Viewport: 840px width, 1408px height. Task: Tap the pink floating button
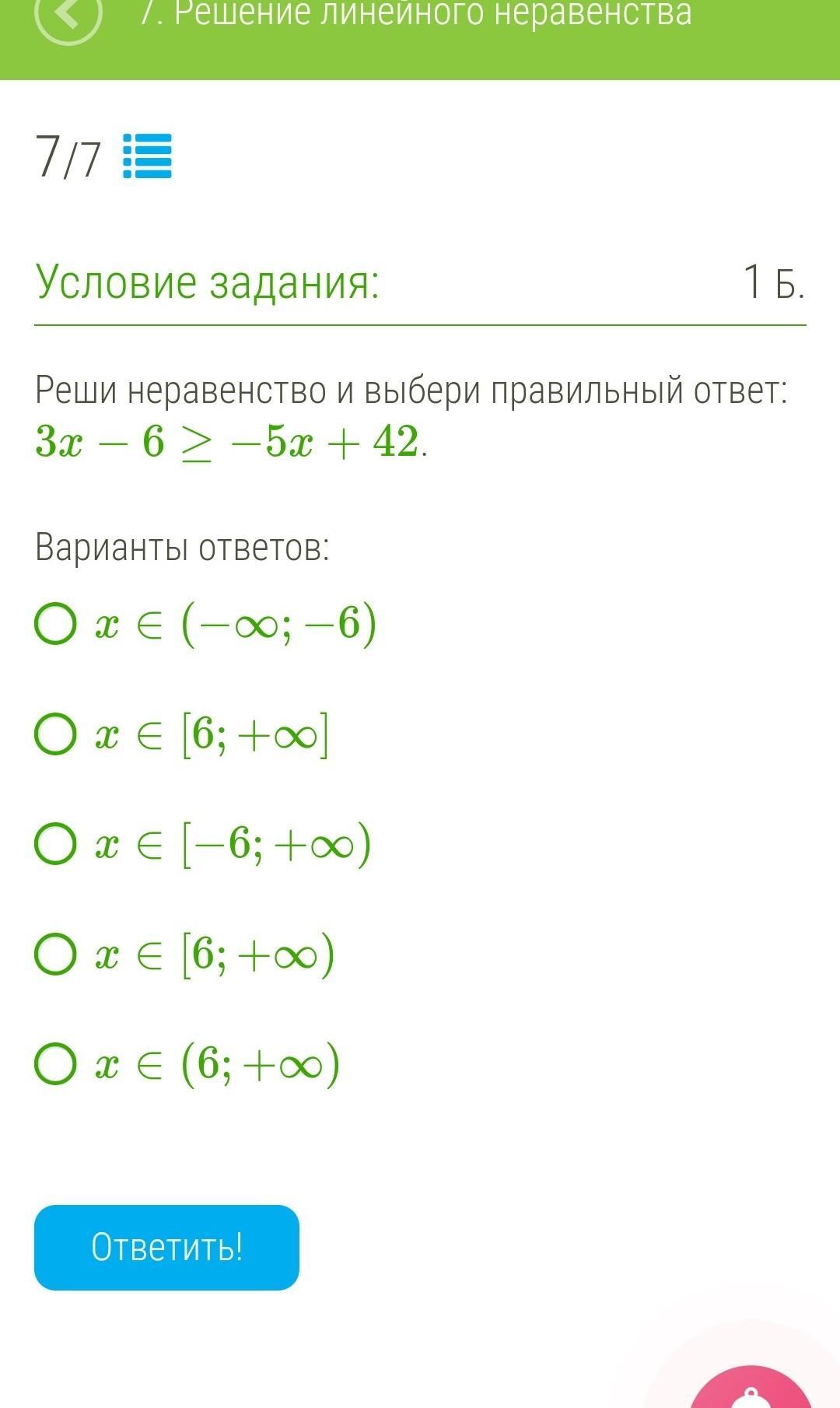click(x=751, y=1388)
